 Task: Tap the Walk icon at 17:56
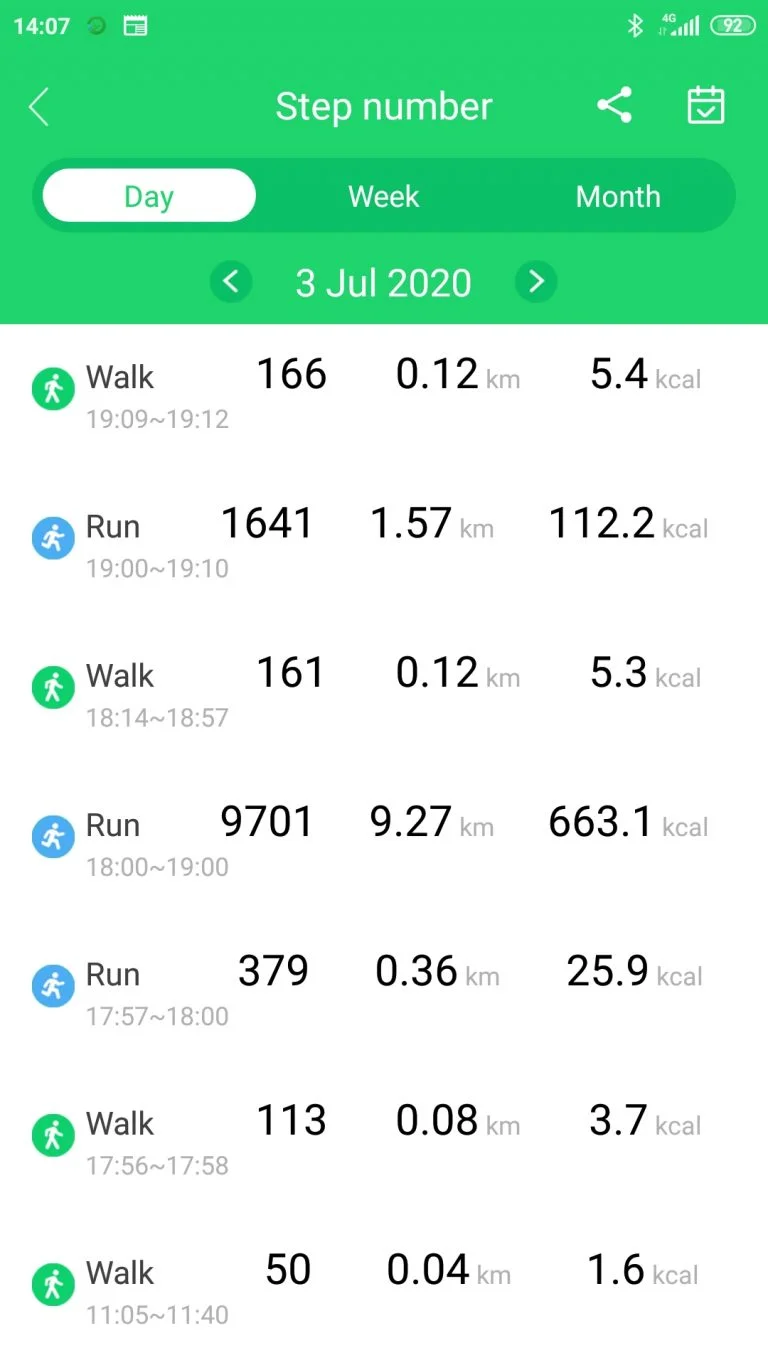52,1135
